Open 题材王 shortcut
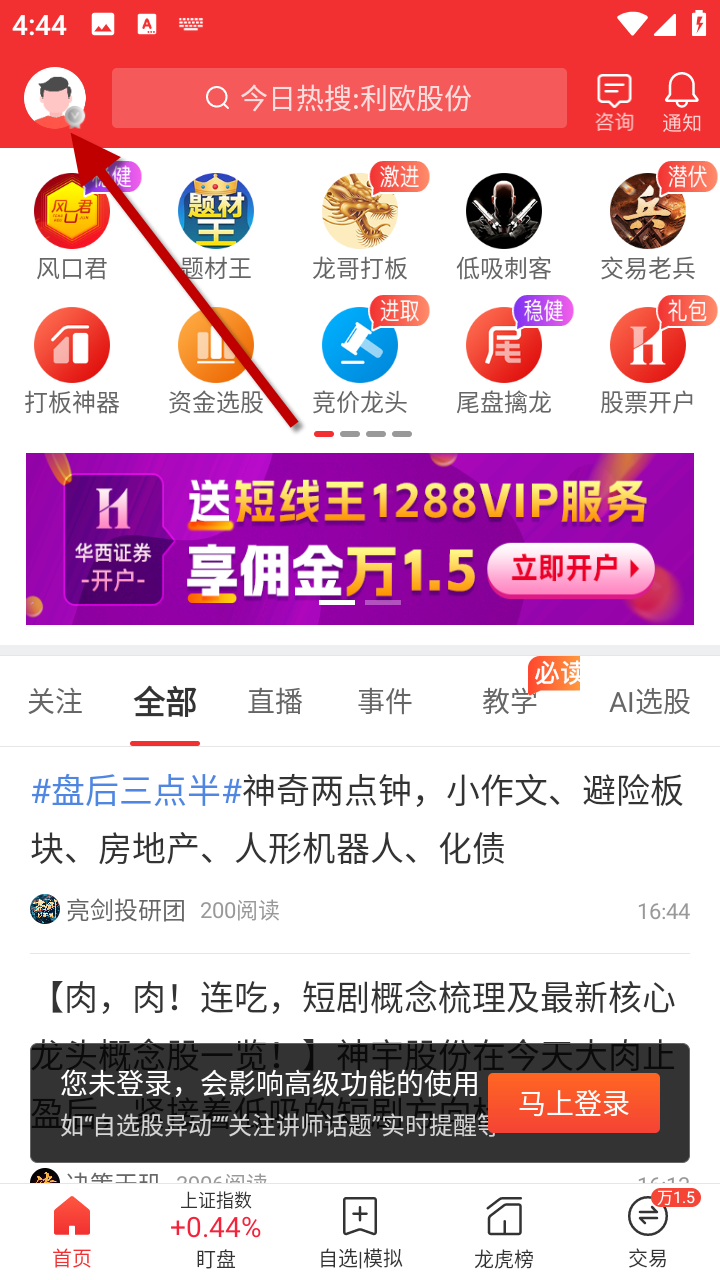720x1280 pixels. 216,226
